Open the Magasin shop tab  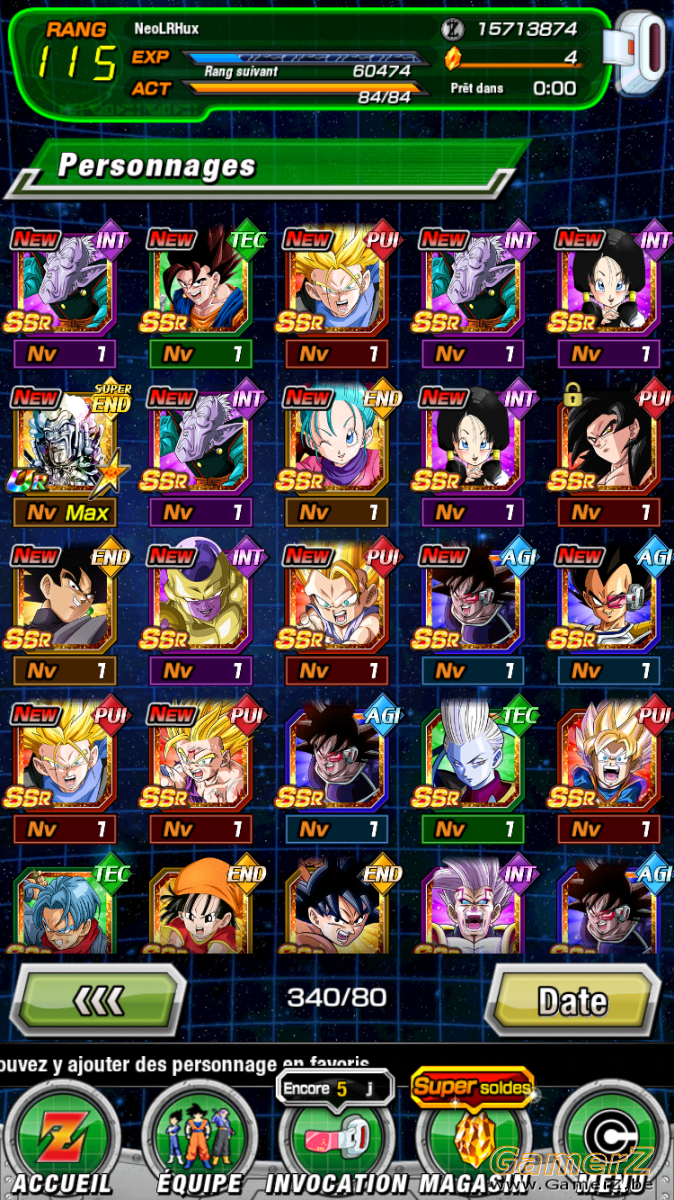474,1140
